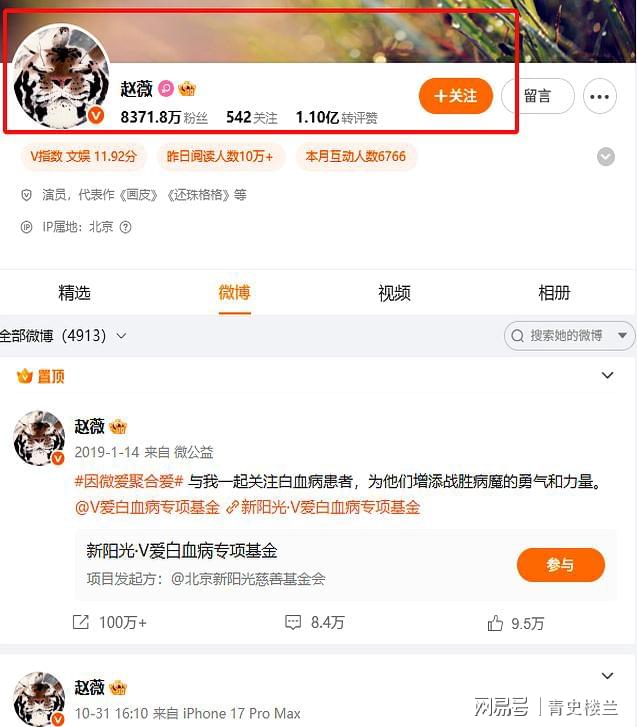Open the #因微爱聚合爱# hashtag link
Viewport: 637px width, 727px height.
click(x=129, y=482)
